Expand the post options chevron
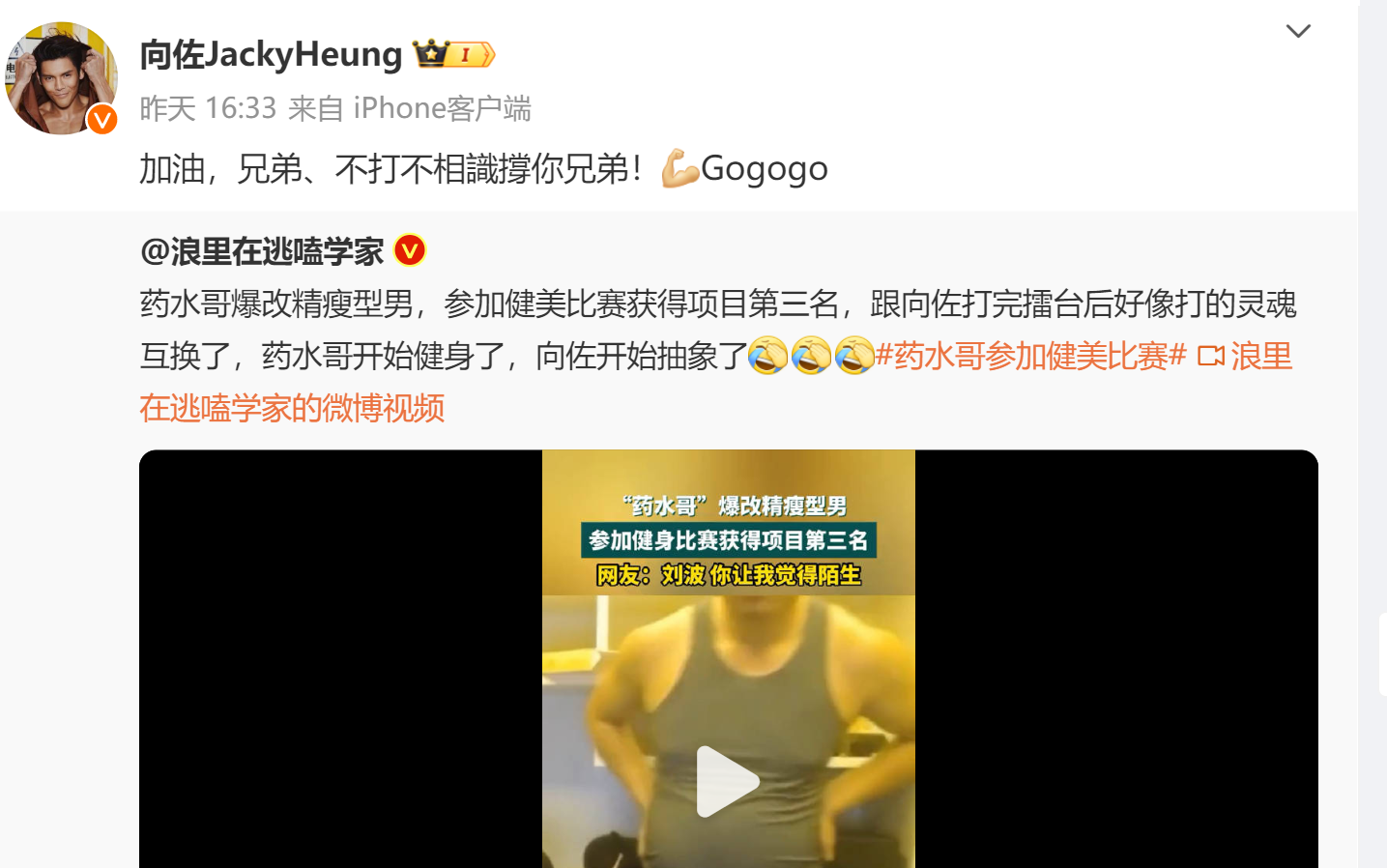1387x868 pixels. (1297, 31)
